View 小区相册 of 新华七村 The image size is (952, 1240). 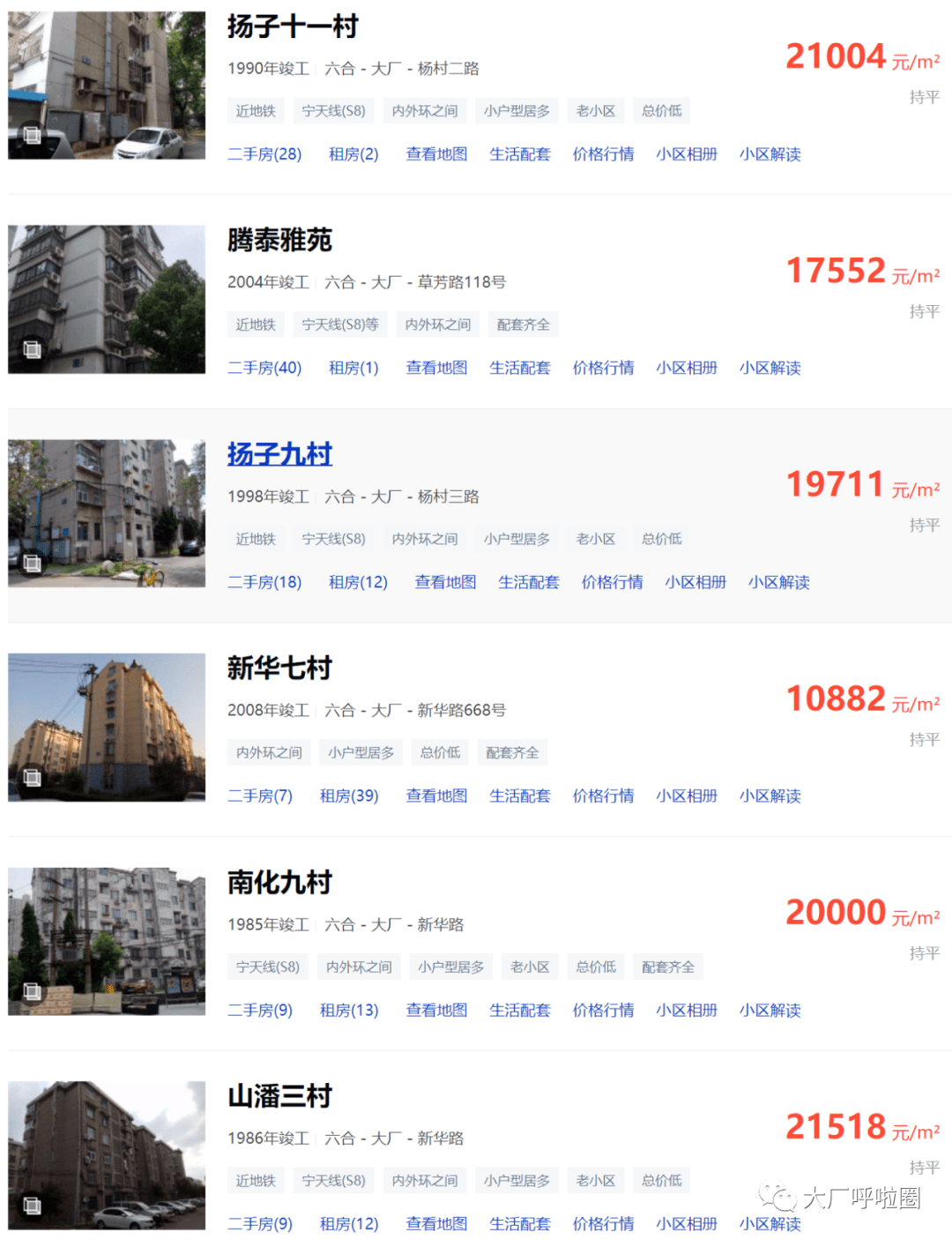687,796
